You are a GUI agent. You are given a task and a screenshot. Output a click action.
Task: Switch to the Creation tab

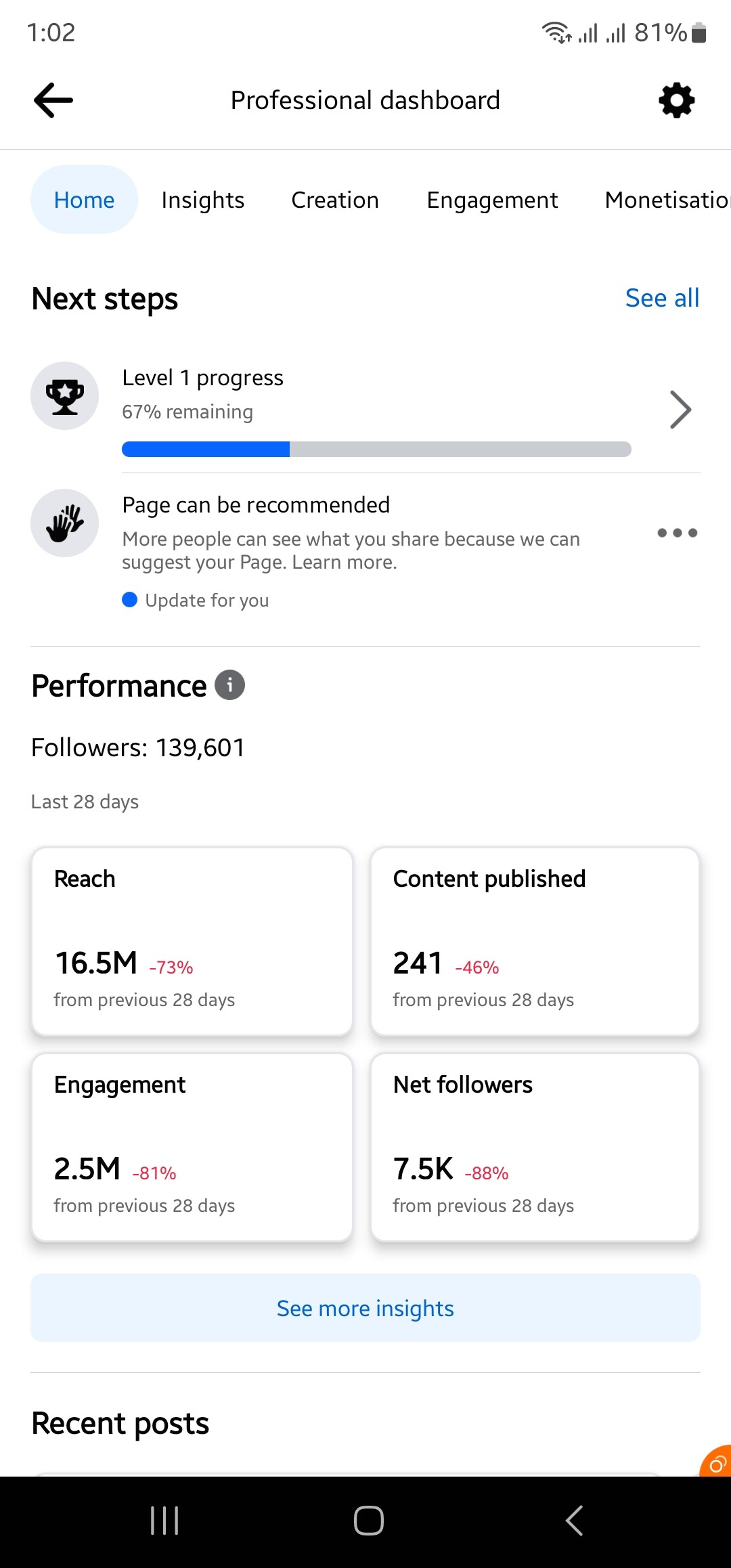335,200
